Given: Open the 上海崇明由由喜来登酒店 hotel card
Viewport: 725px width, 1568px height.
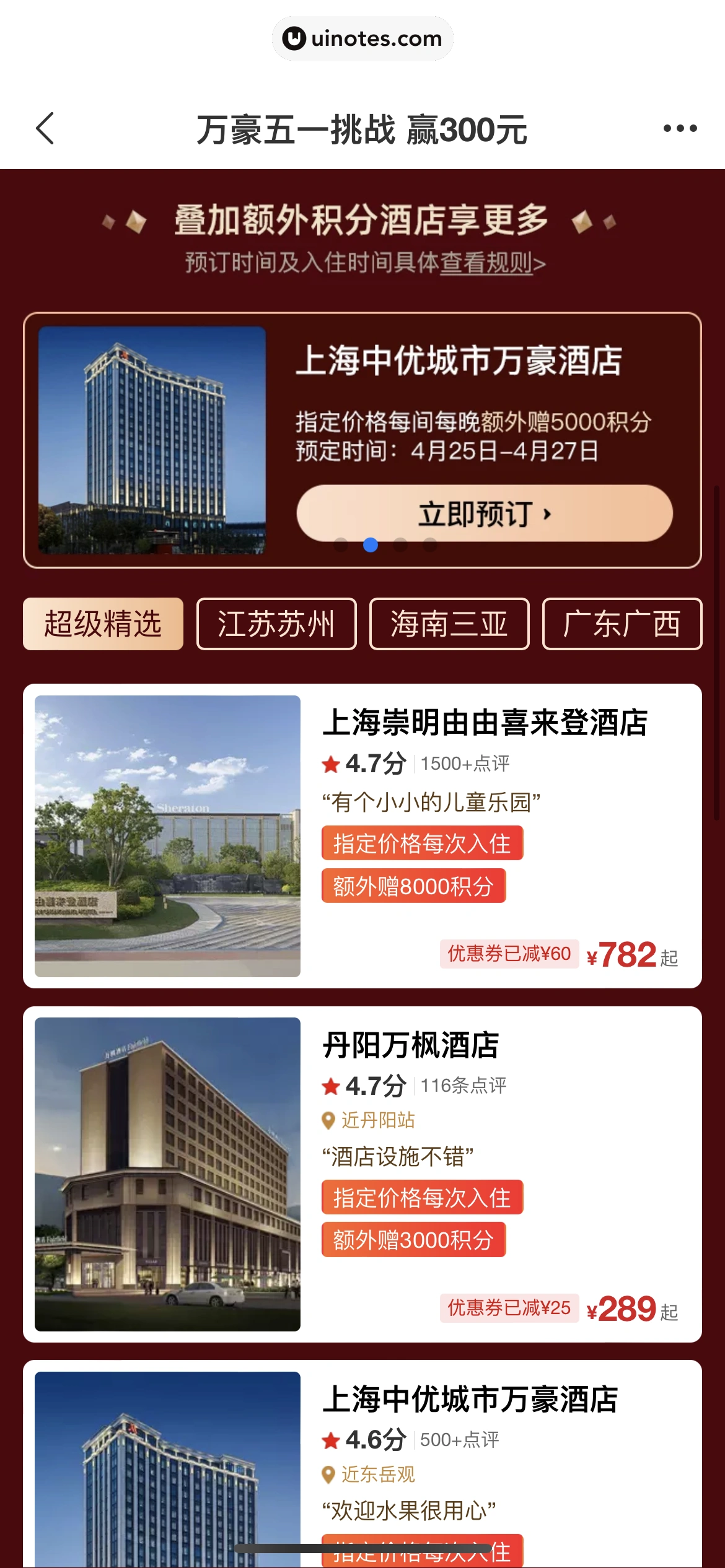Looking at the screenshot, I should tap(484, 722).
